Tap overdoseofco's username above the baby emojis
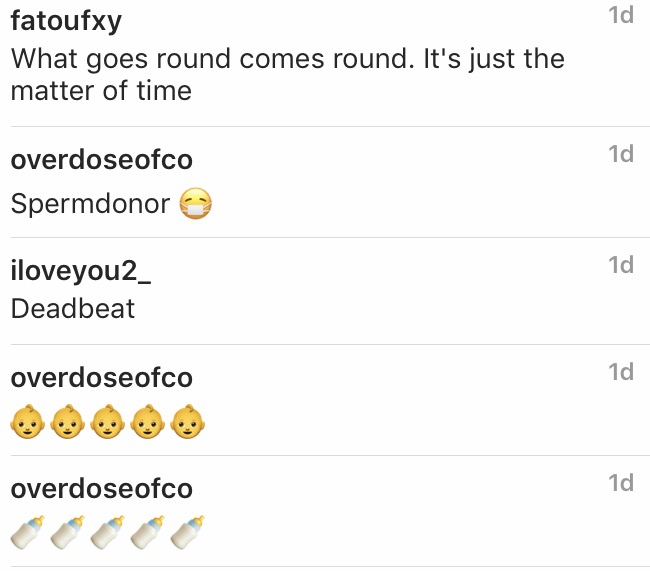Image resolution: width=650 pixels, height=571 pixels. (101, 378)
